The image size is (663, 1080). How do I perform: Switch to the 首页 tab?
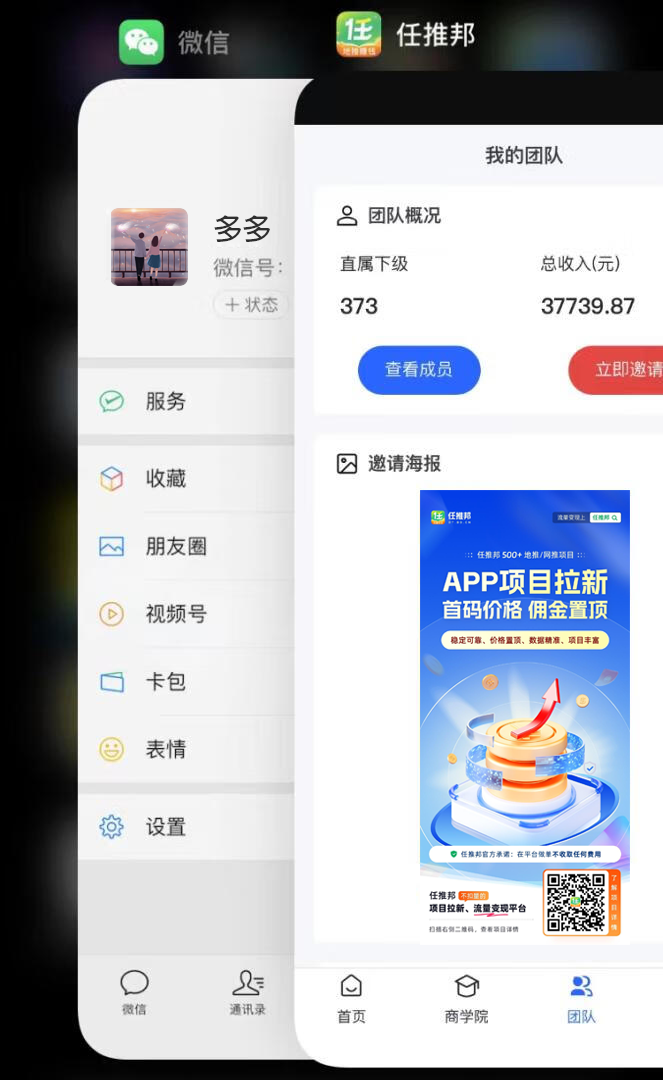pos(351,998)
